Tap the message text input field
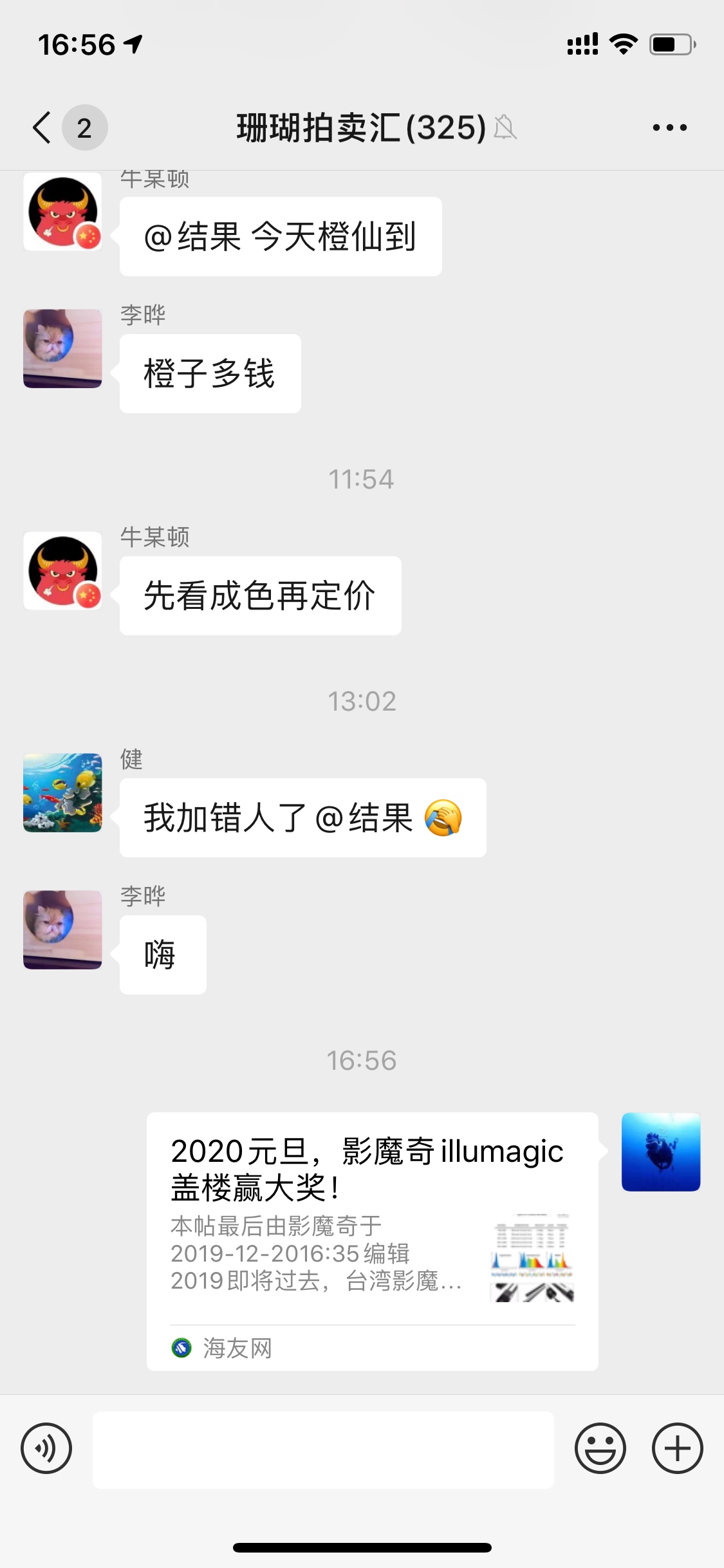The image size is (724, 1568). pos(323,1450)
